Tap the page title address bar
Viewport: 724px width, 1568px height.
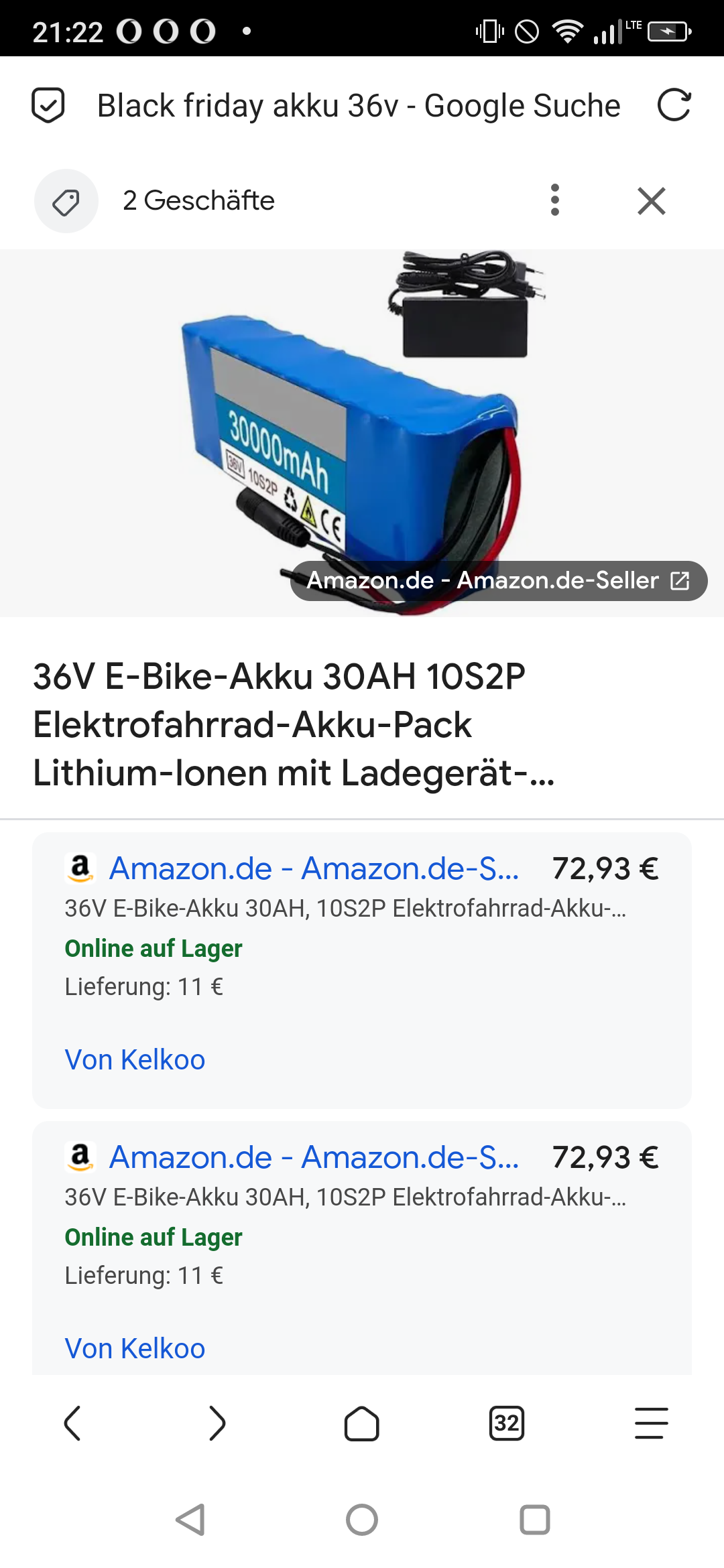click(359, 106)
